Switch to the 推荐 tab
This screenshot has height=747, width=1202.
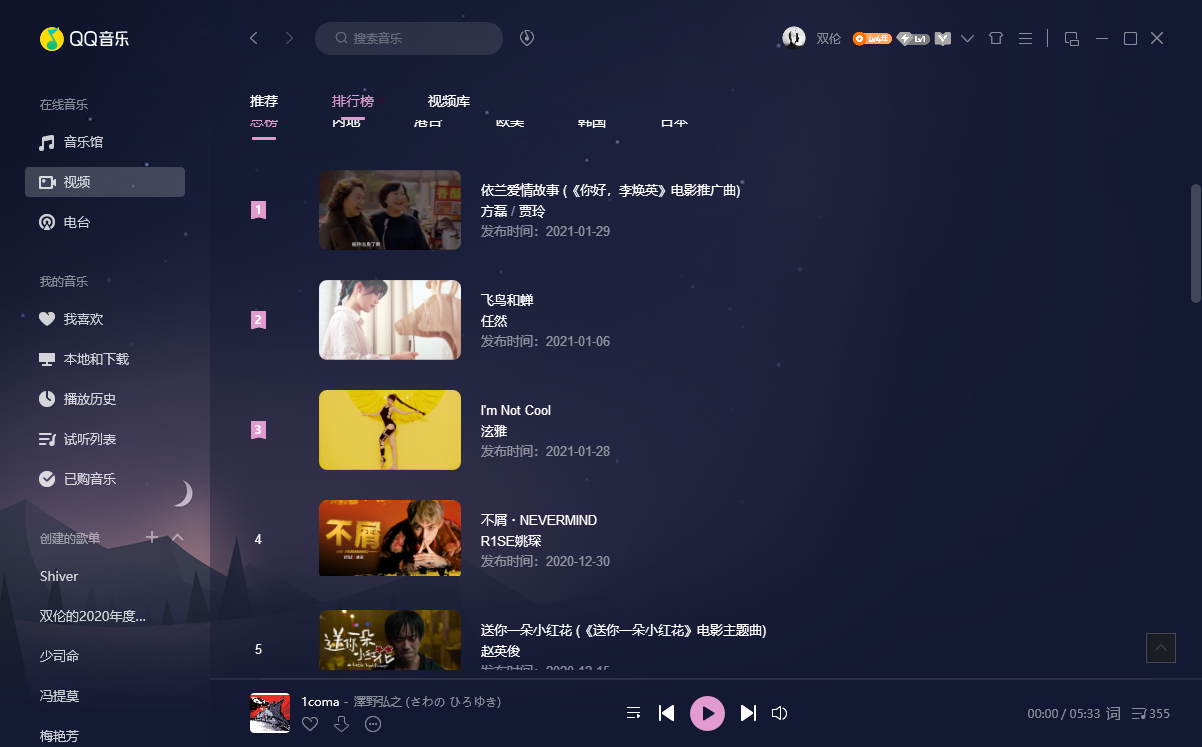(x=264, y=101)
